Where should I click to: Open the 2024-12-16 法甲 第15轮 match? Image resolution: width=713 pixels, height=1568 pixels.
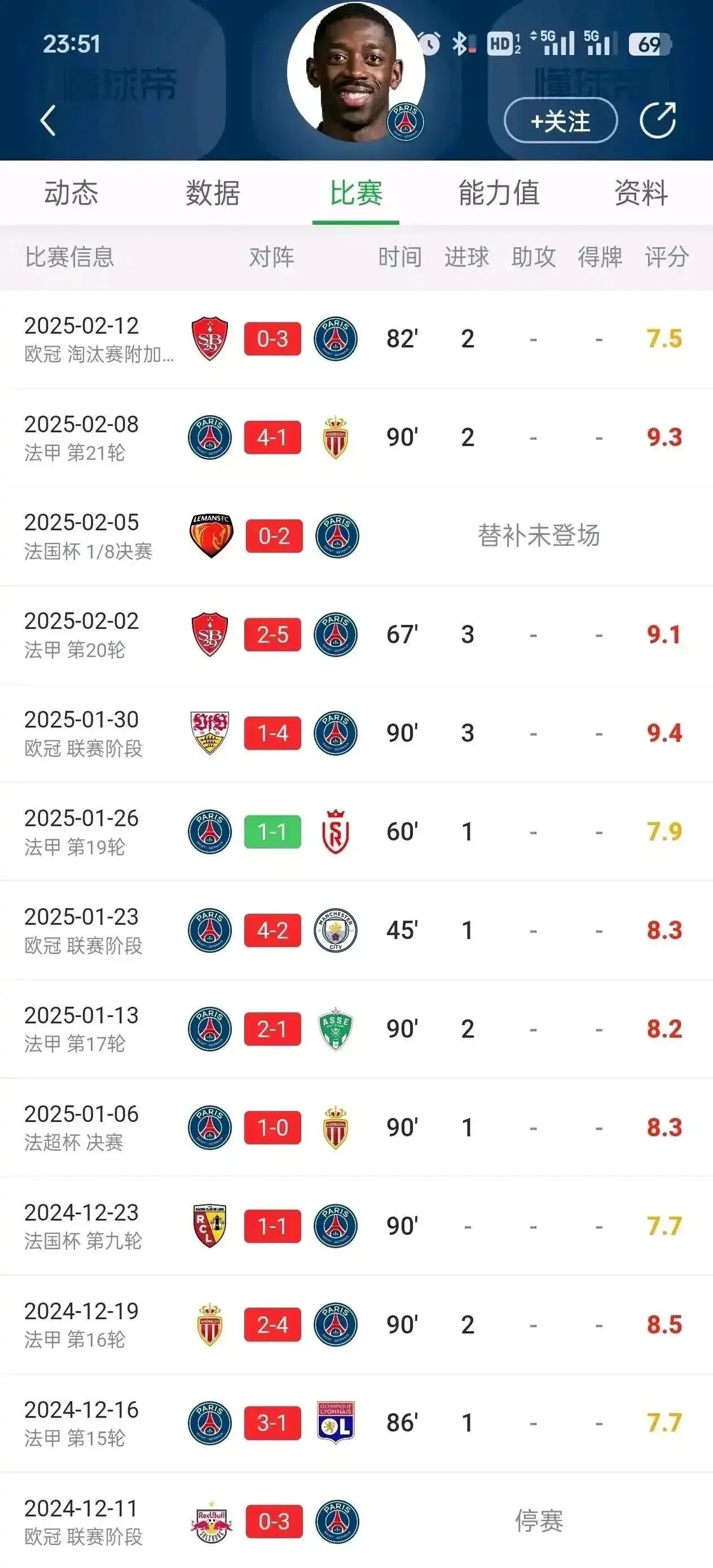point(356,1424)
